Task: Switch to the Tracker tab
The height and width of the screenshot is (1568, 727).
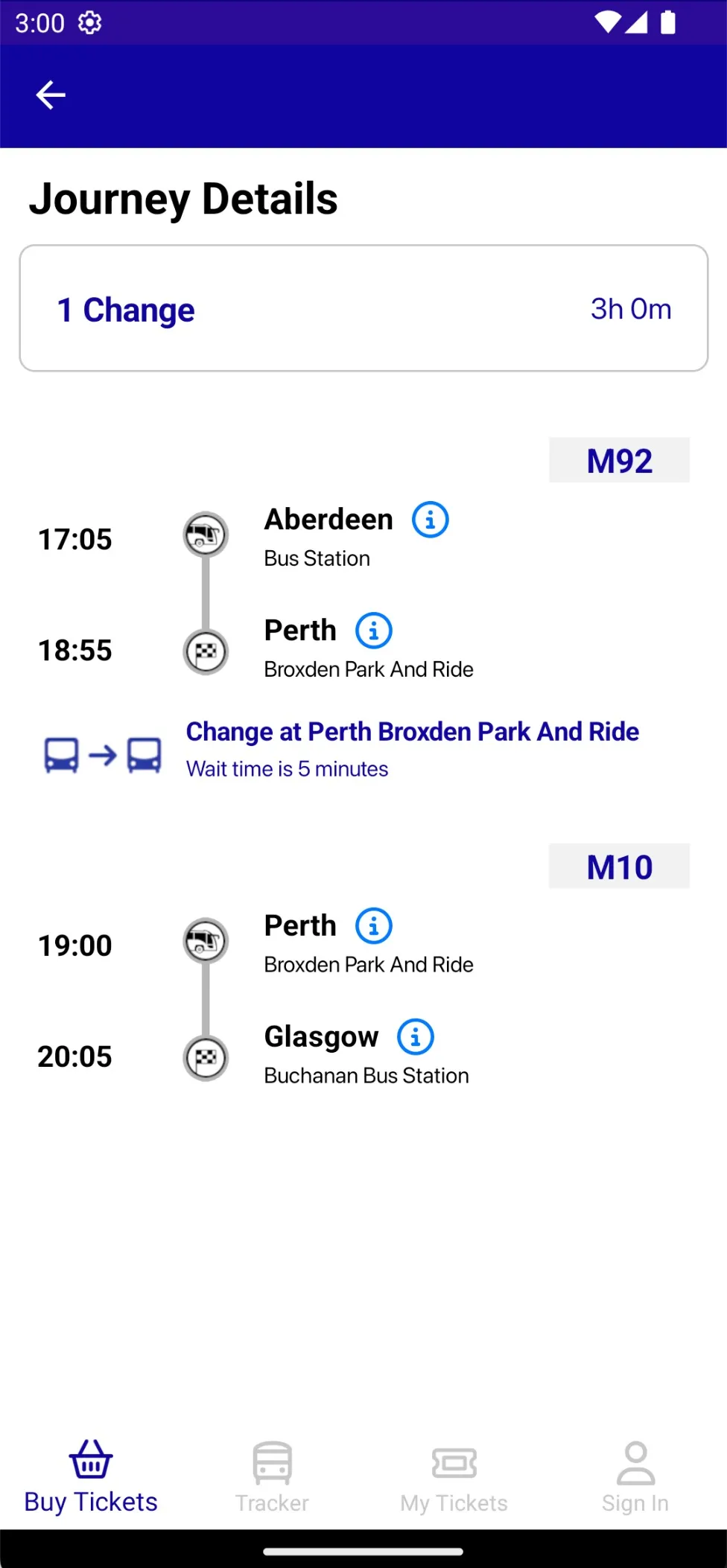Action: 273,1477
